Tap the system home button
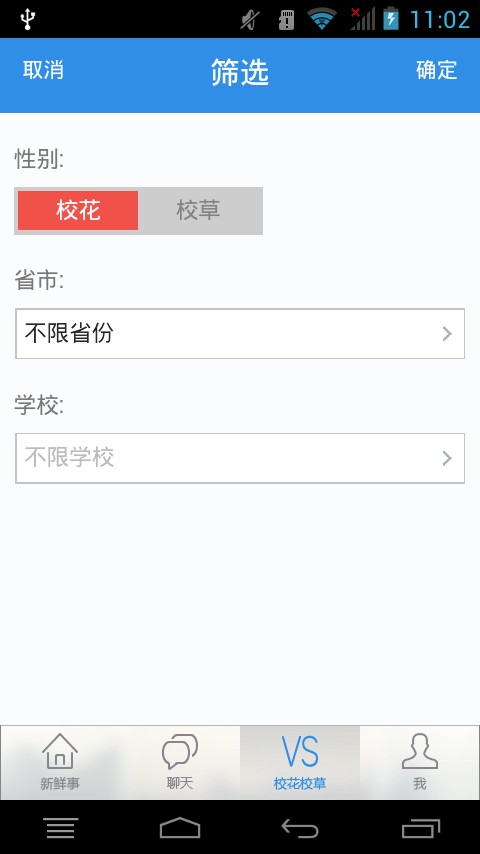This screenshot has height=854, width=480. tap(180, 828)
